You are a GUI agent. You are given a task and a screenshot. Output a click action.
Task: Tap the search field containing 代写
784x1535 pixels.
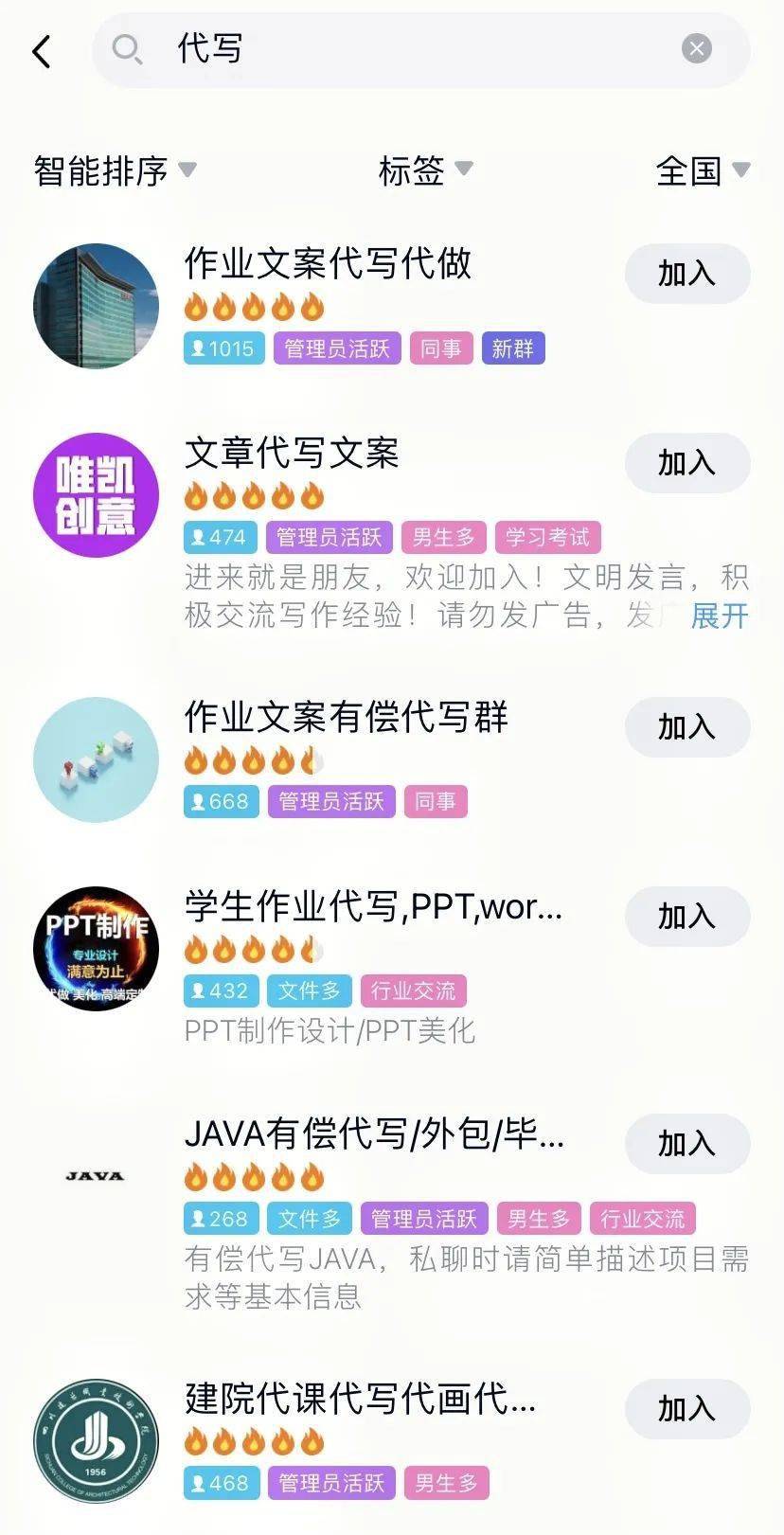[398, 49]
